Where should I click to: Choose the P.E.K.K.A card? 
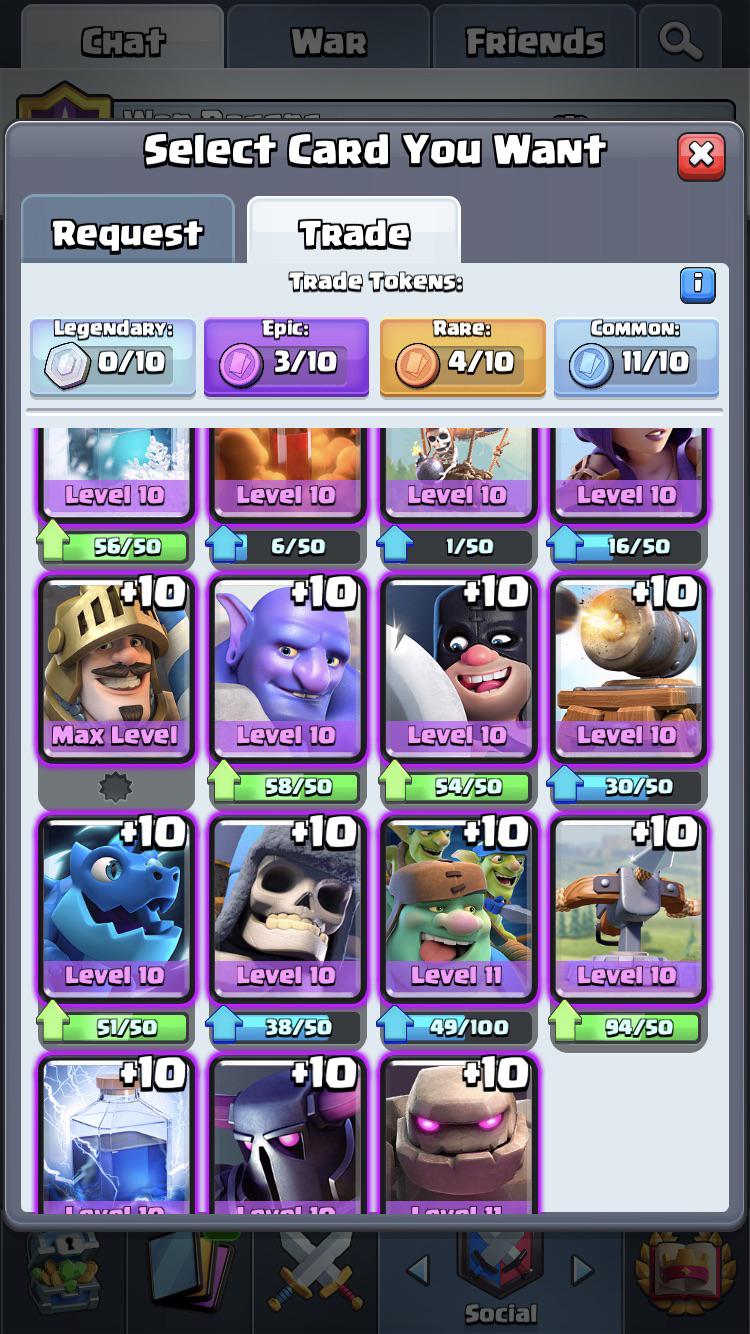coord(287,1135)
